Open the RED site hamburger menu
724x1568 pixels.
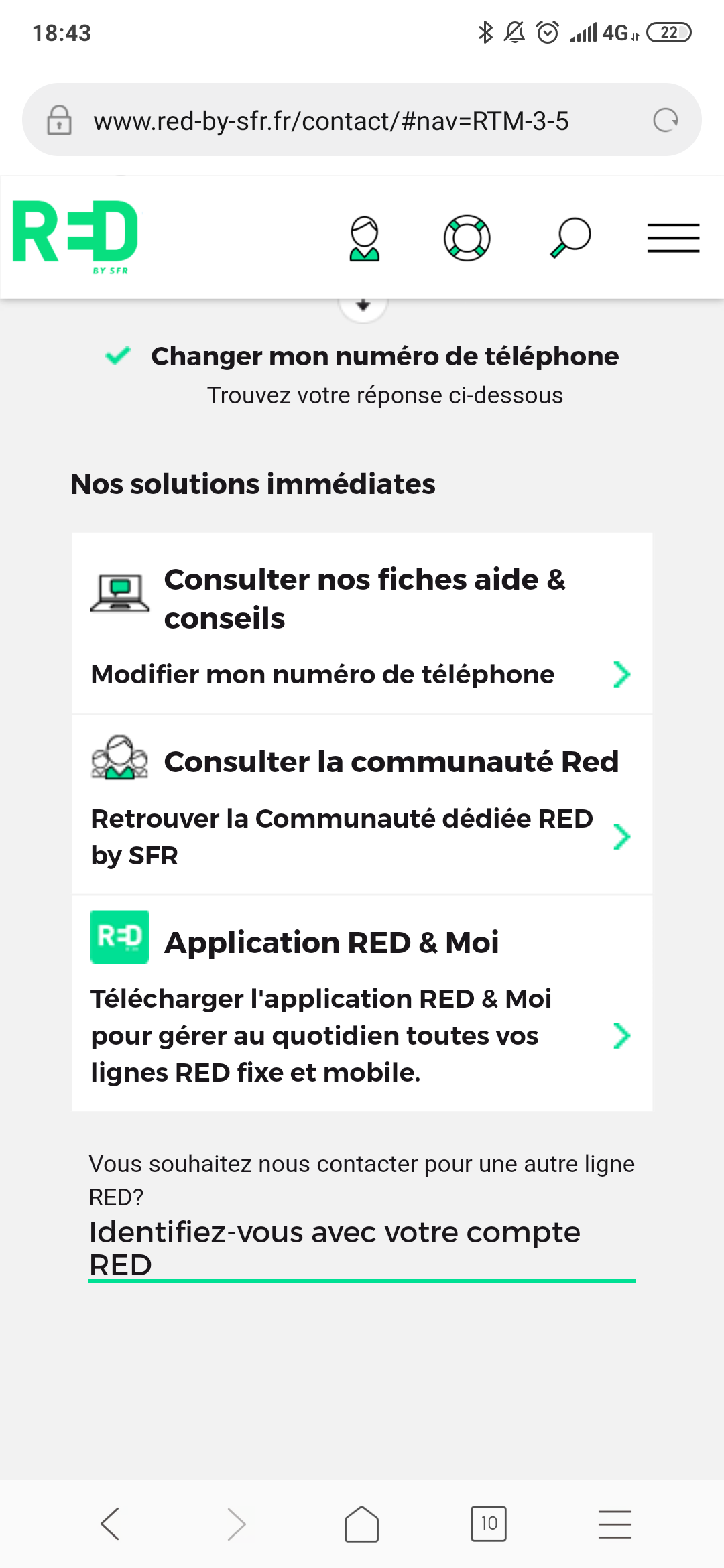(x=673, y=238)
